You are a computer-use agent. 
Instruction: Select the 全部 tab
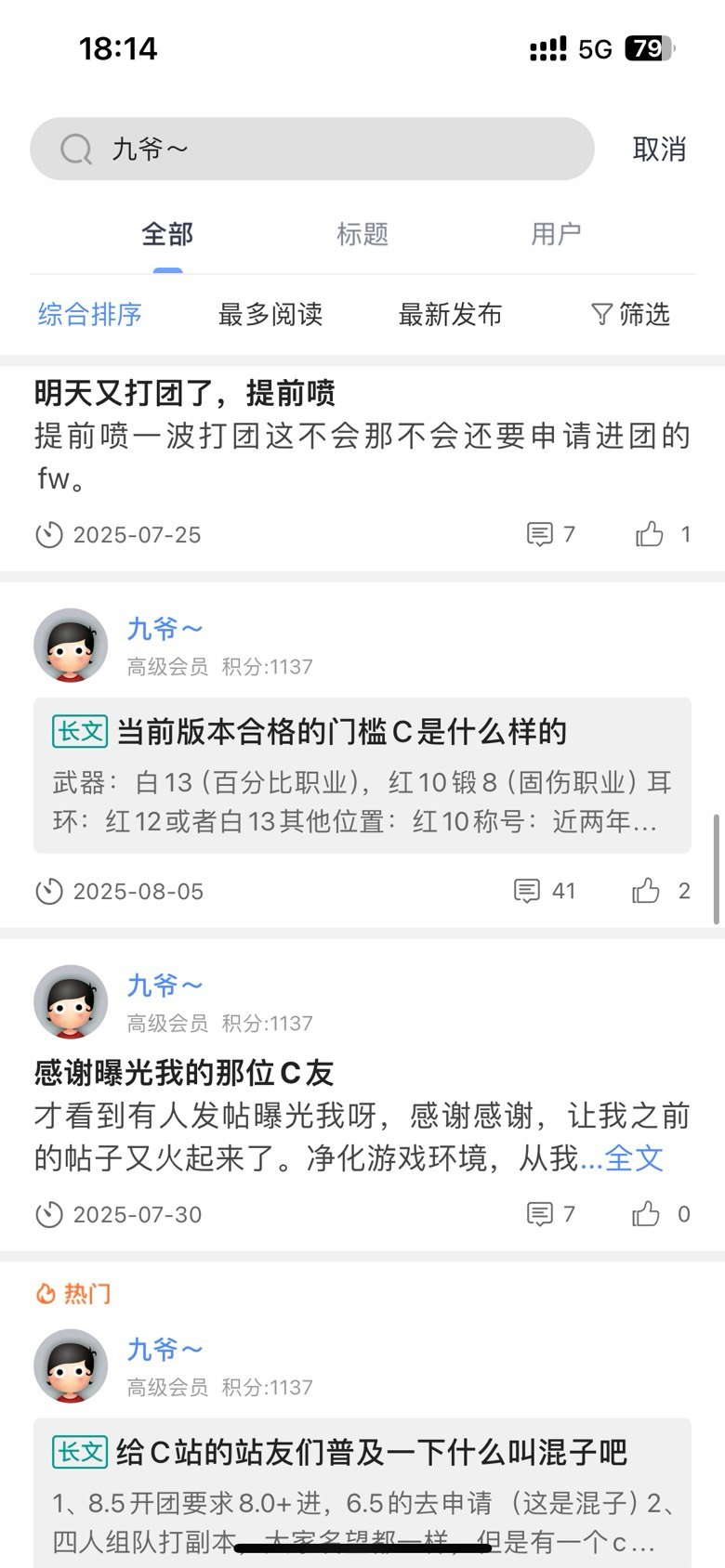pyautogui.click(x=167, y=234)
